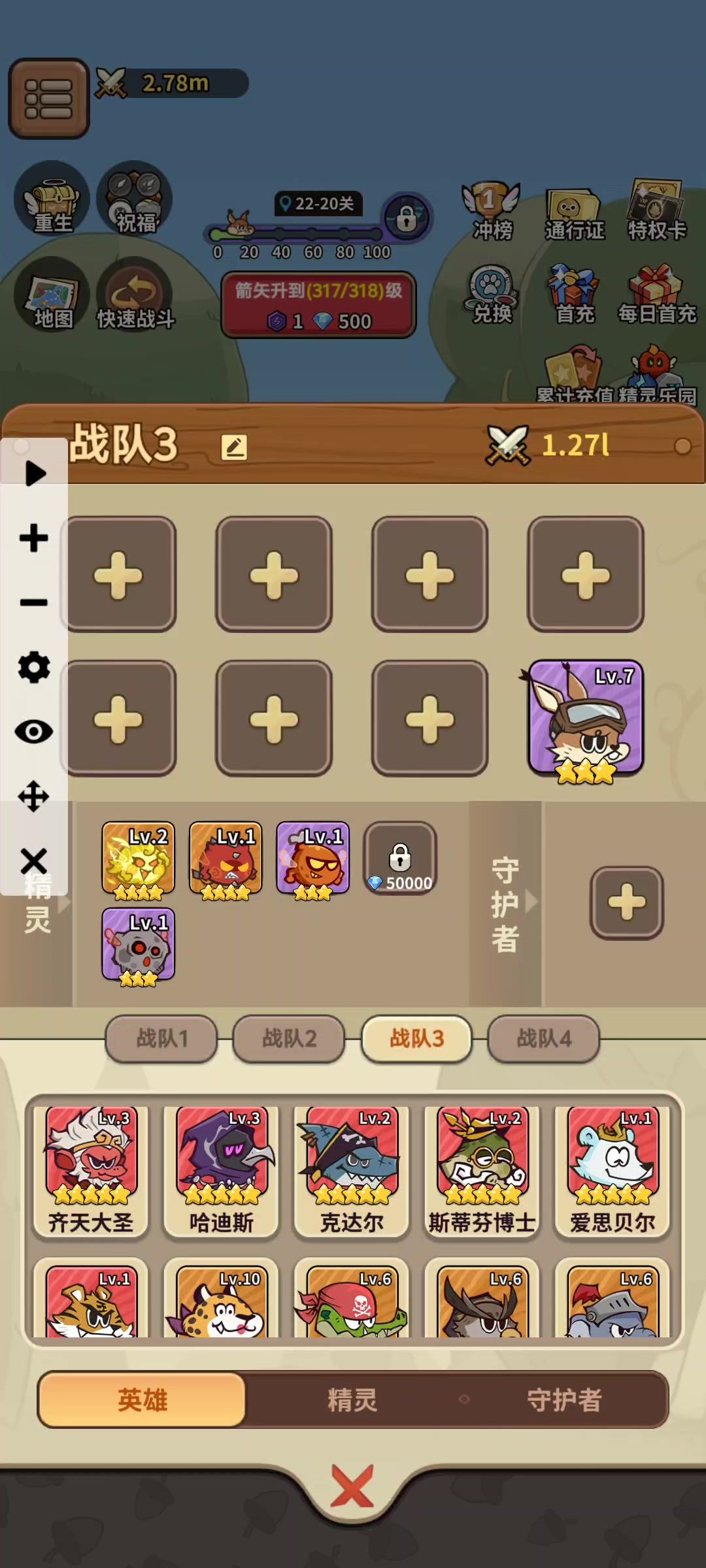Viewport: 706px width, 1568px height.
Task: Tap the Lv.7 fox pilot hero in the team
Action: click(x=586, y=719)
